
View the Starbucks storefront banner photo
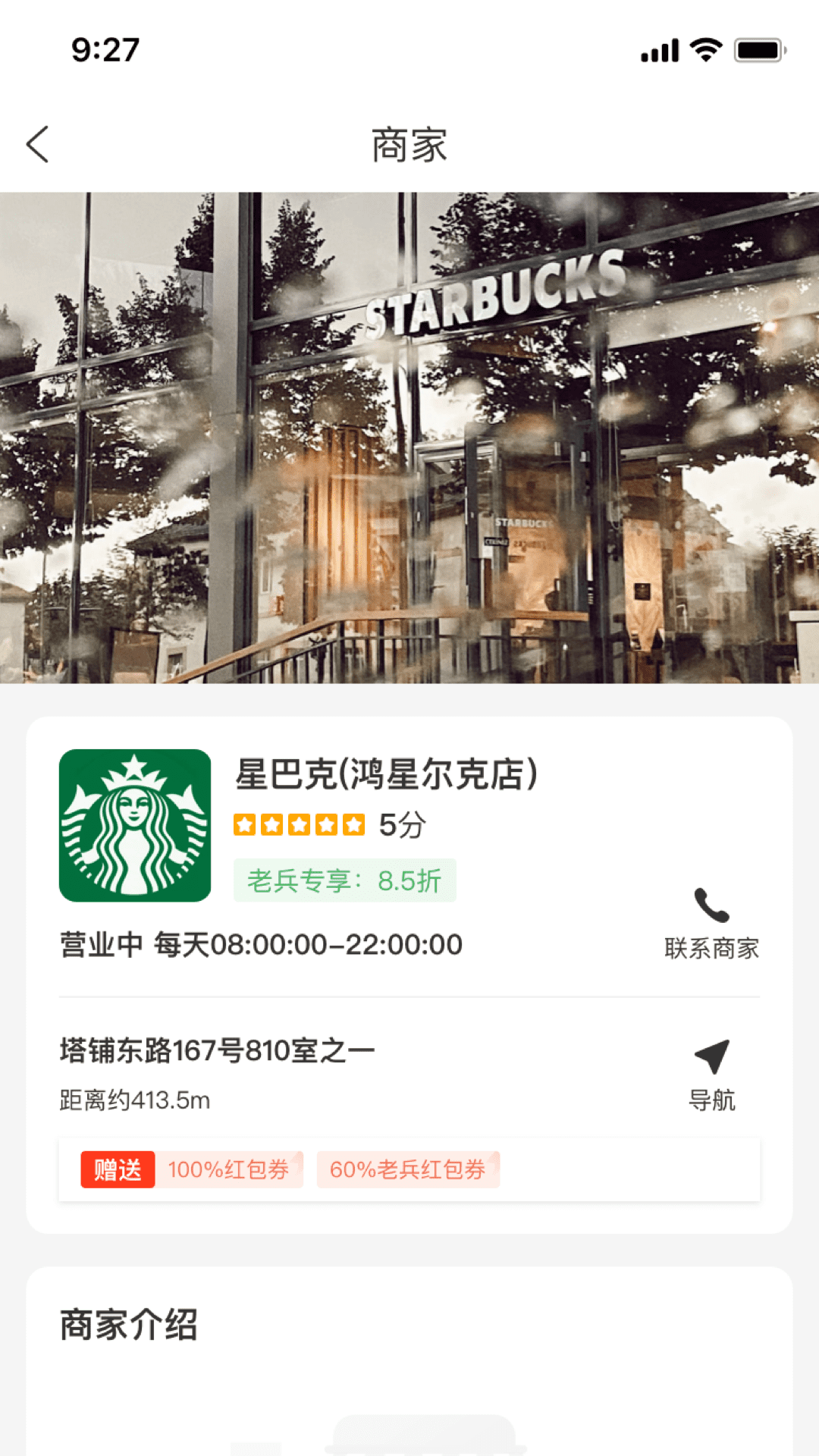pyautogui.click(x=409, y=438)
